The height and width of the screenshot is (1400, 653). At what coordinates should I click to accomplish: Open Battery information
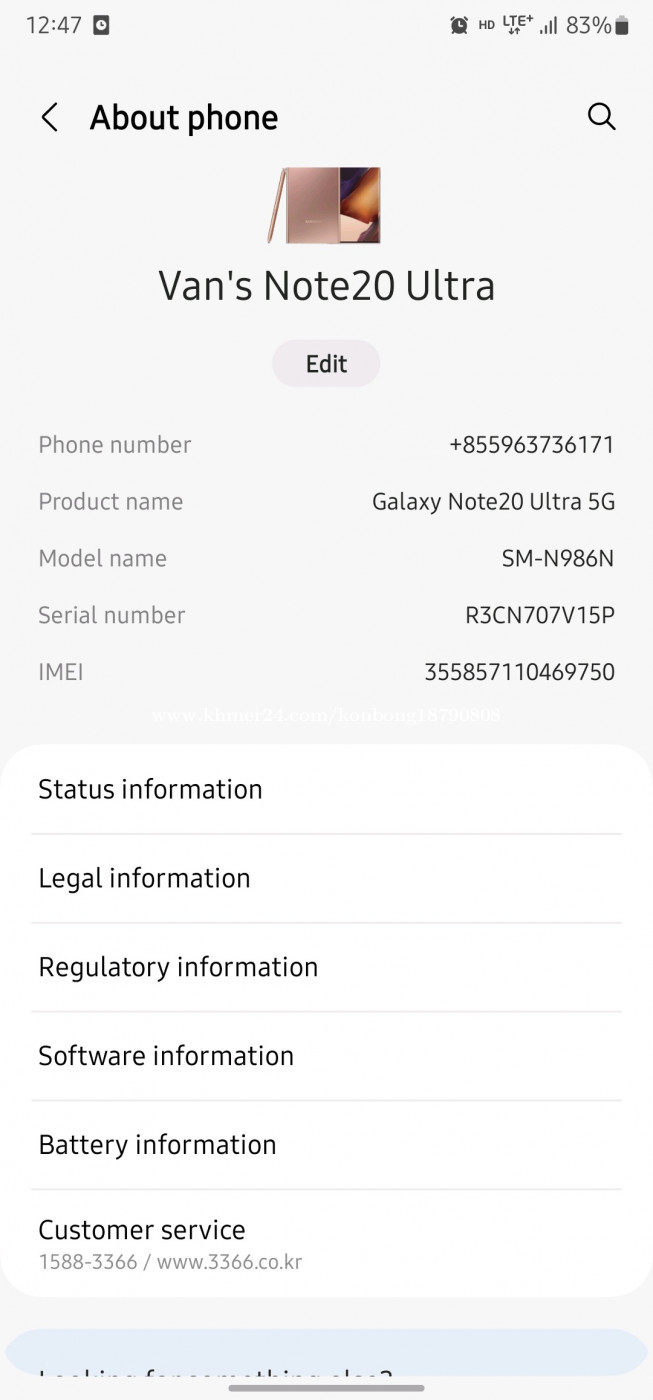326,1145
